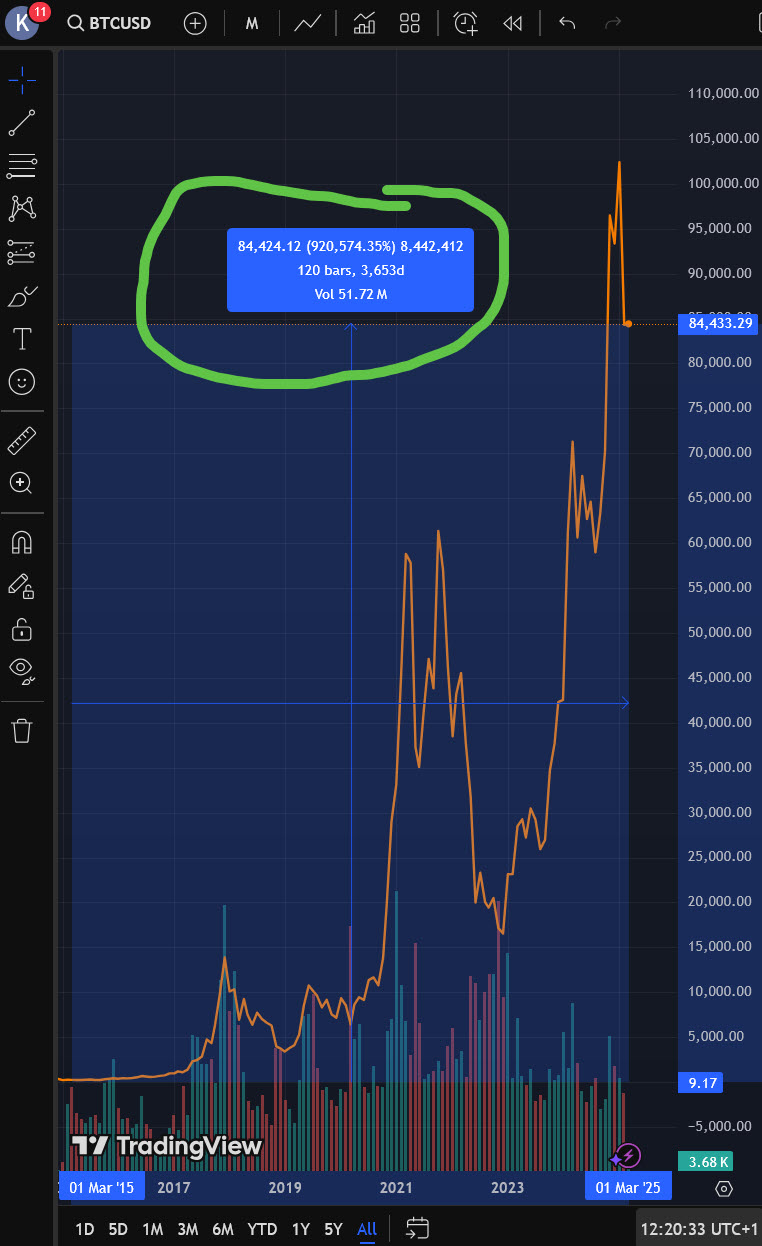
Task: Toggle magnet mode on
Action: click(x=22, y=542)
